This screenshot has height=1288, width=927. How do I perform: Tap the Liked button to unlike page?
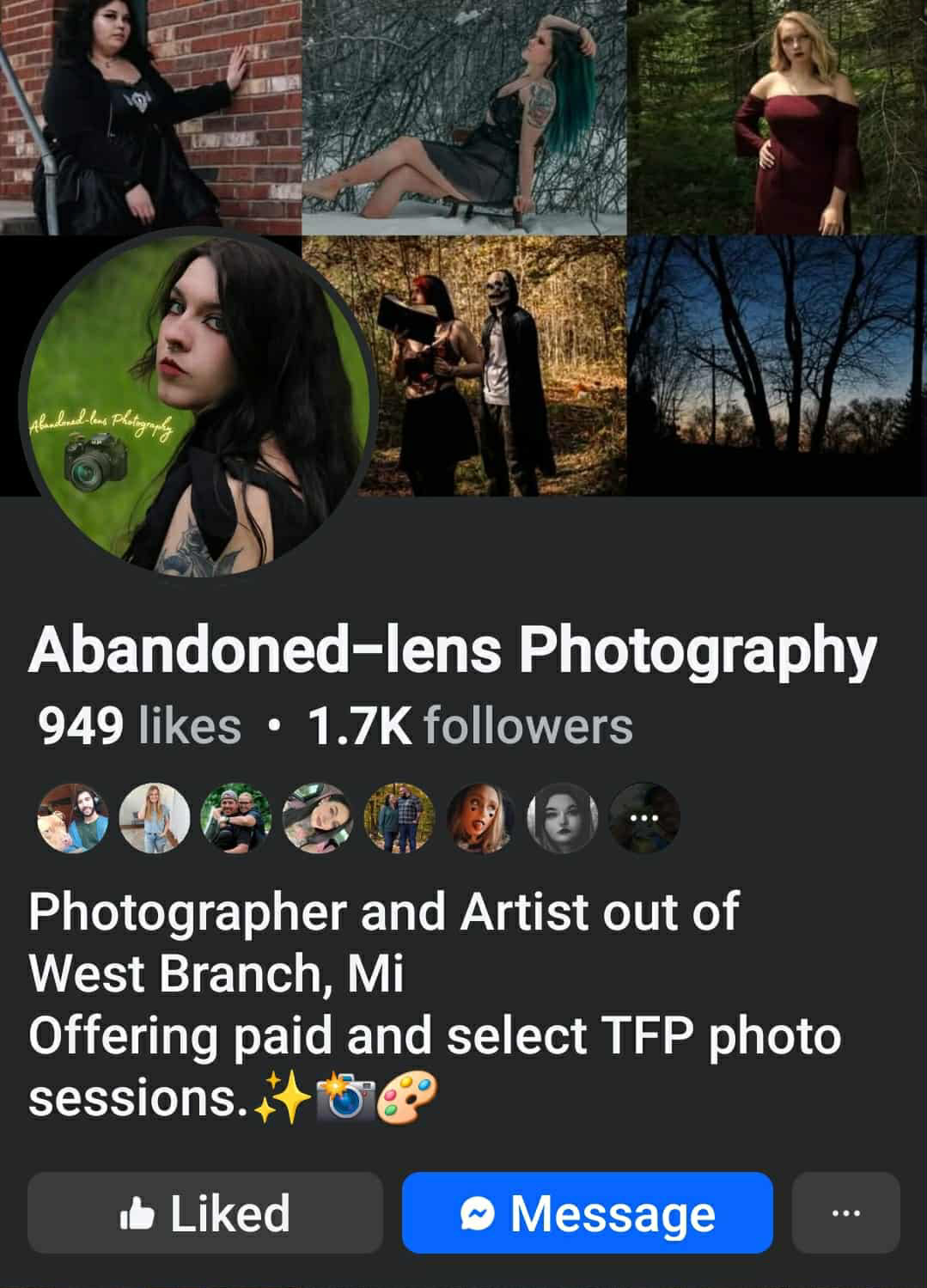(x=204, y=1212)
